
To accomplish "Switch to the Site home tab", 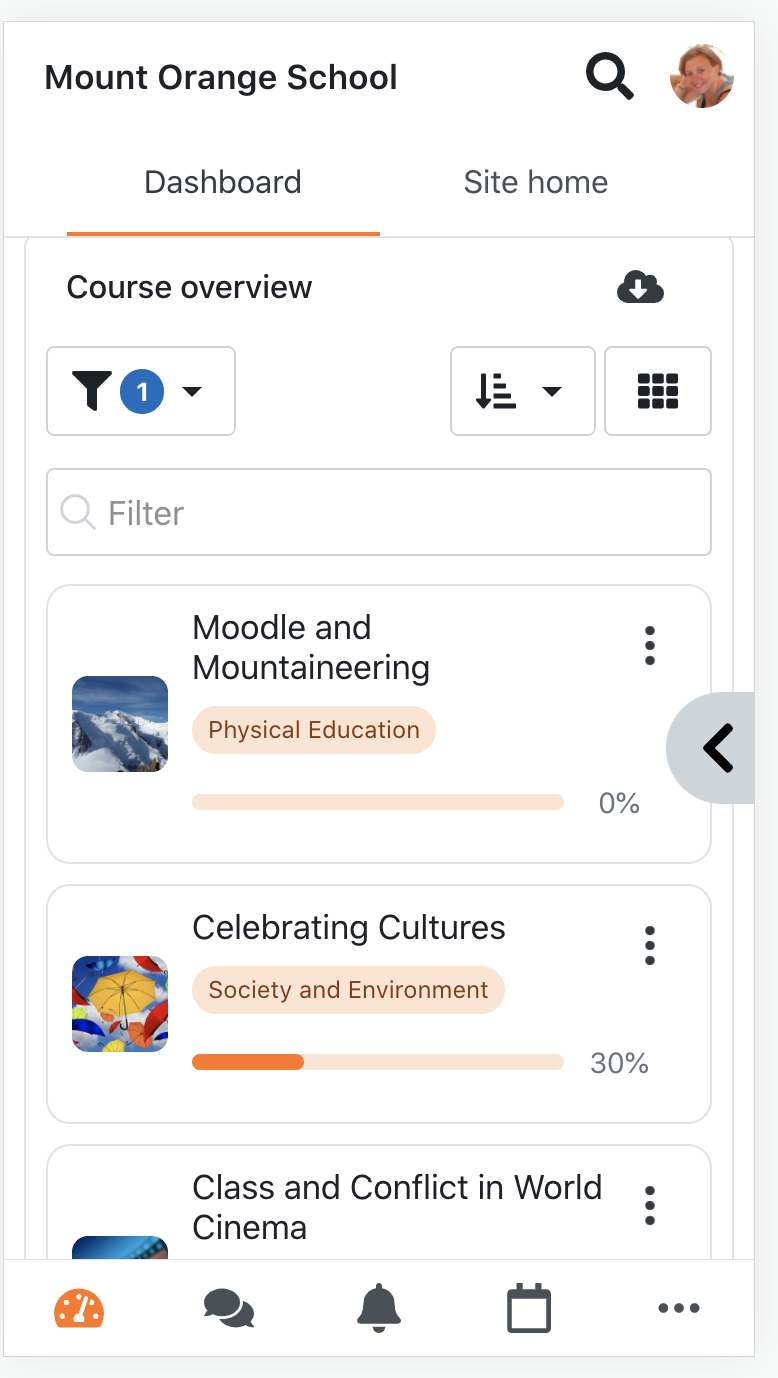I will tap(535, 182).
